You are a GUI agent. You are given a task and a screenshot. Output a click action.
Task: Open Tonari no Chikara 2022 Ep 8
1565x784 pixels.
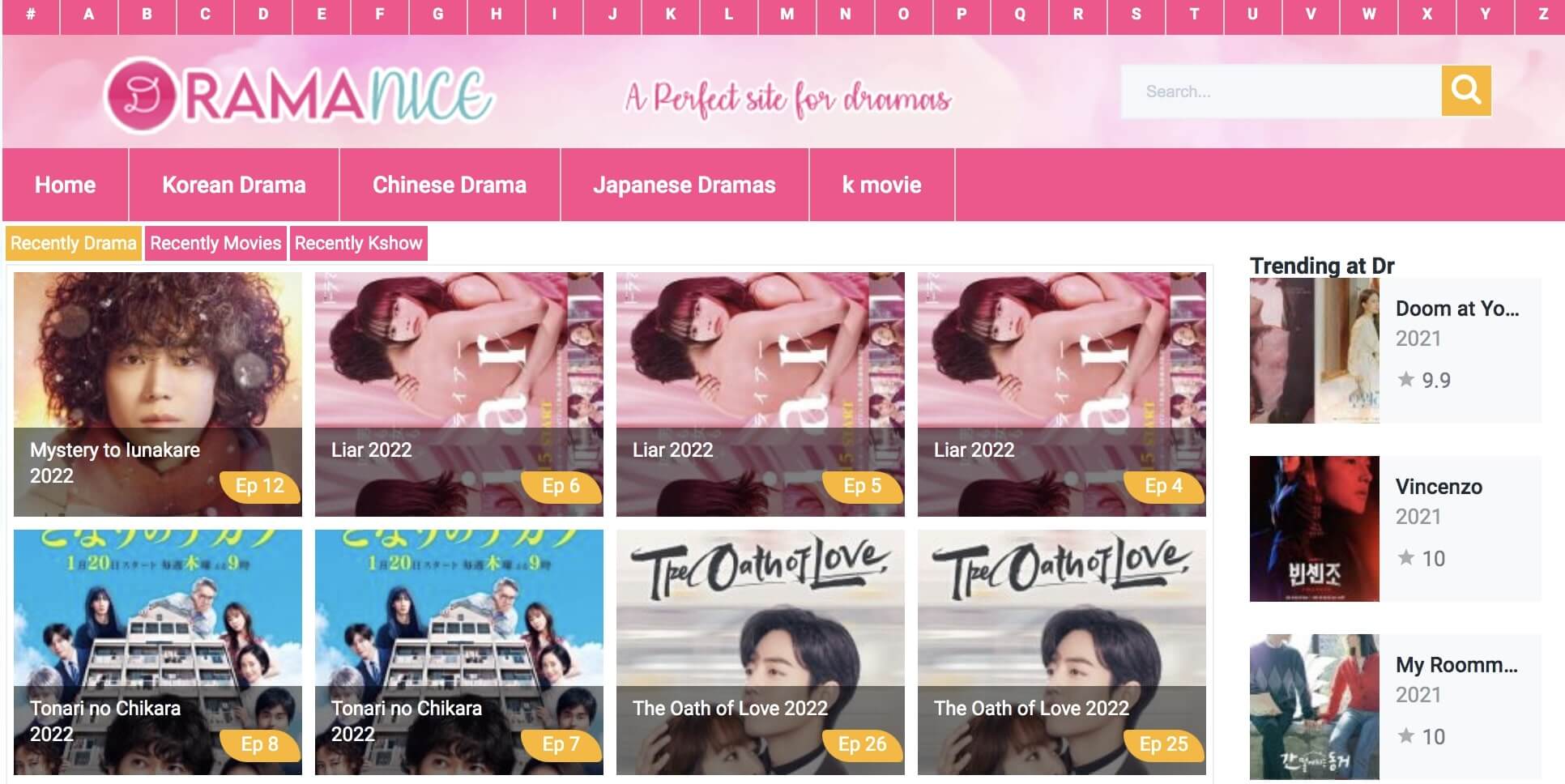[x=157, y=652]
